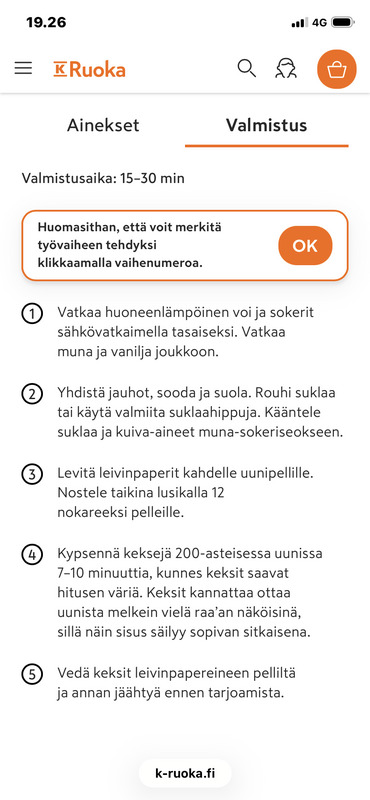
Task: Check off step number 3
Action: 32,475
